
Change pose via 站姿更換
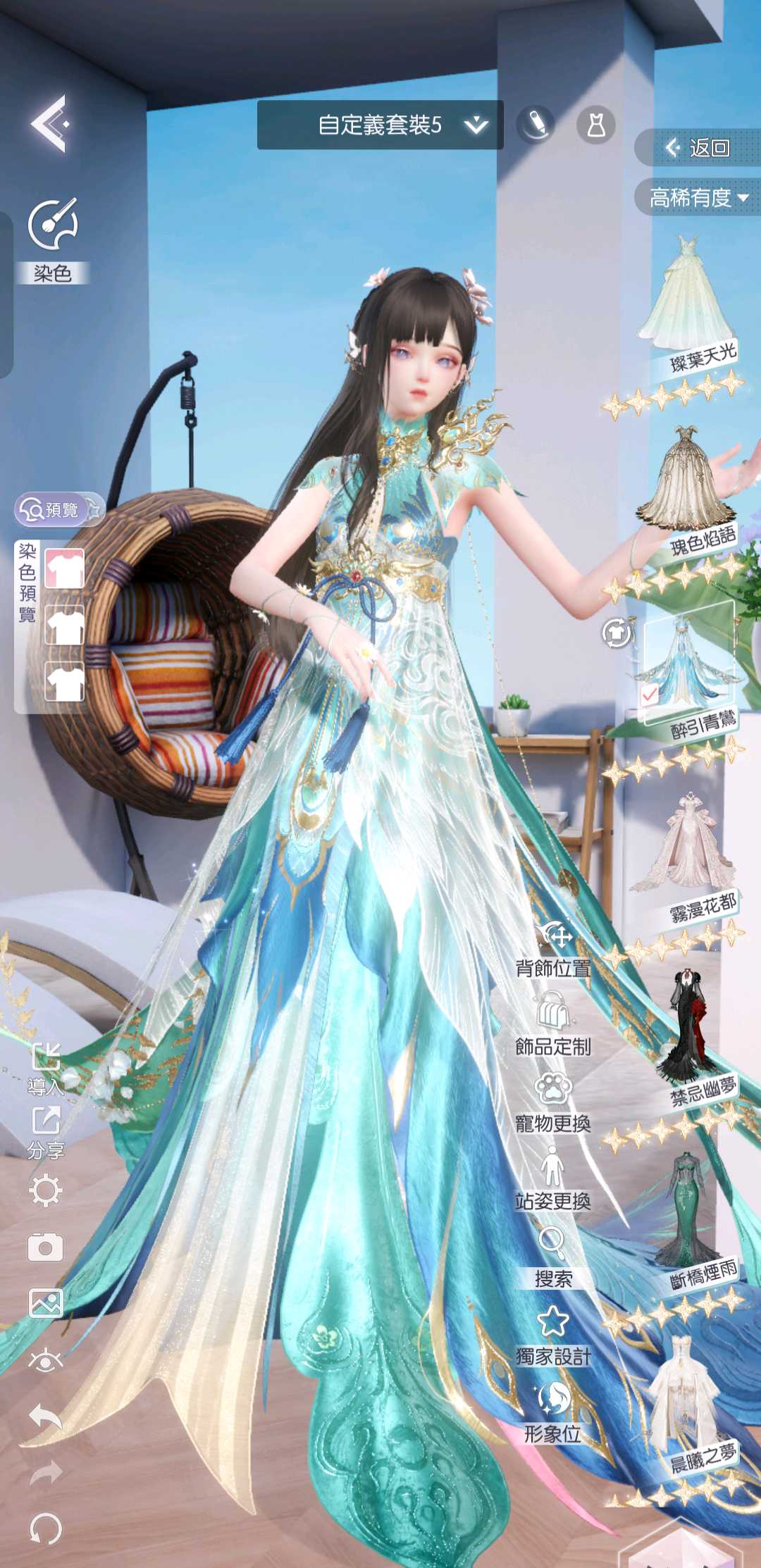point(553,1180)
